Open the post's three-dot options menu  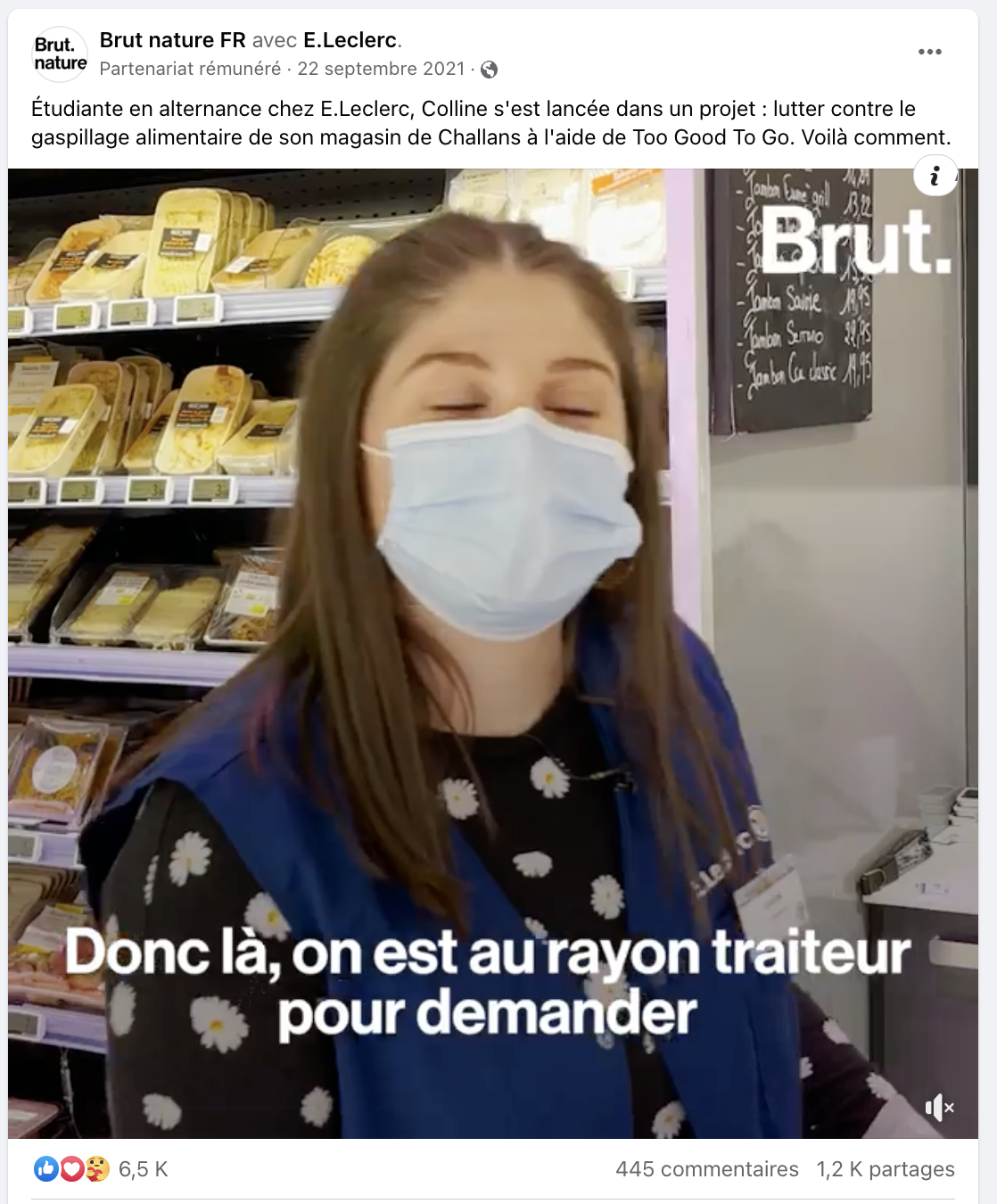pyautogui.click(x=929, y=52)
